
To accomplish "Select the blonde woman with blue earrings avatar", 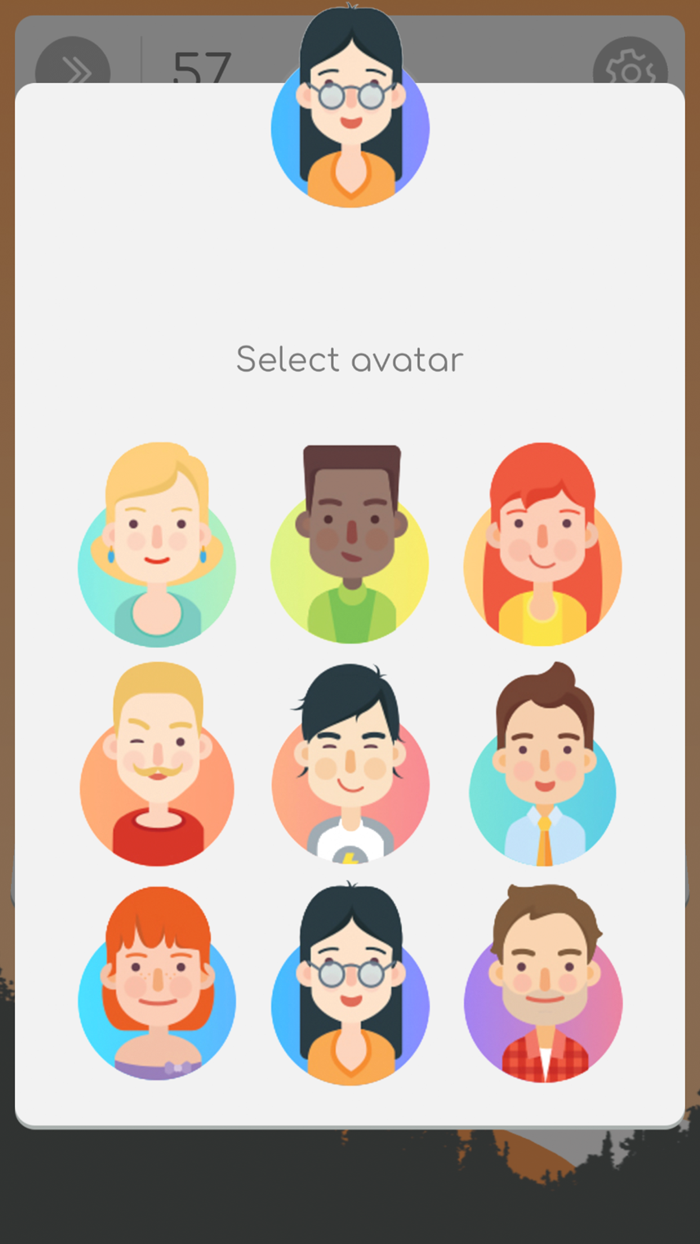I will [157, 548].
